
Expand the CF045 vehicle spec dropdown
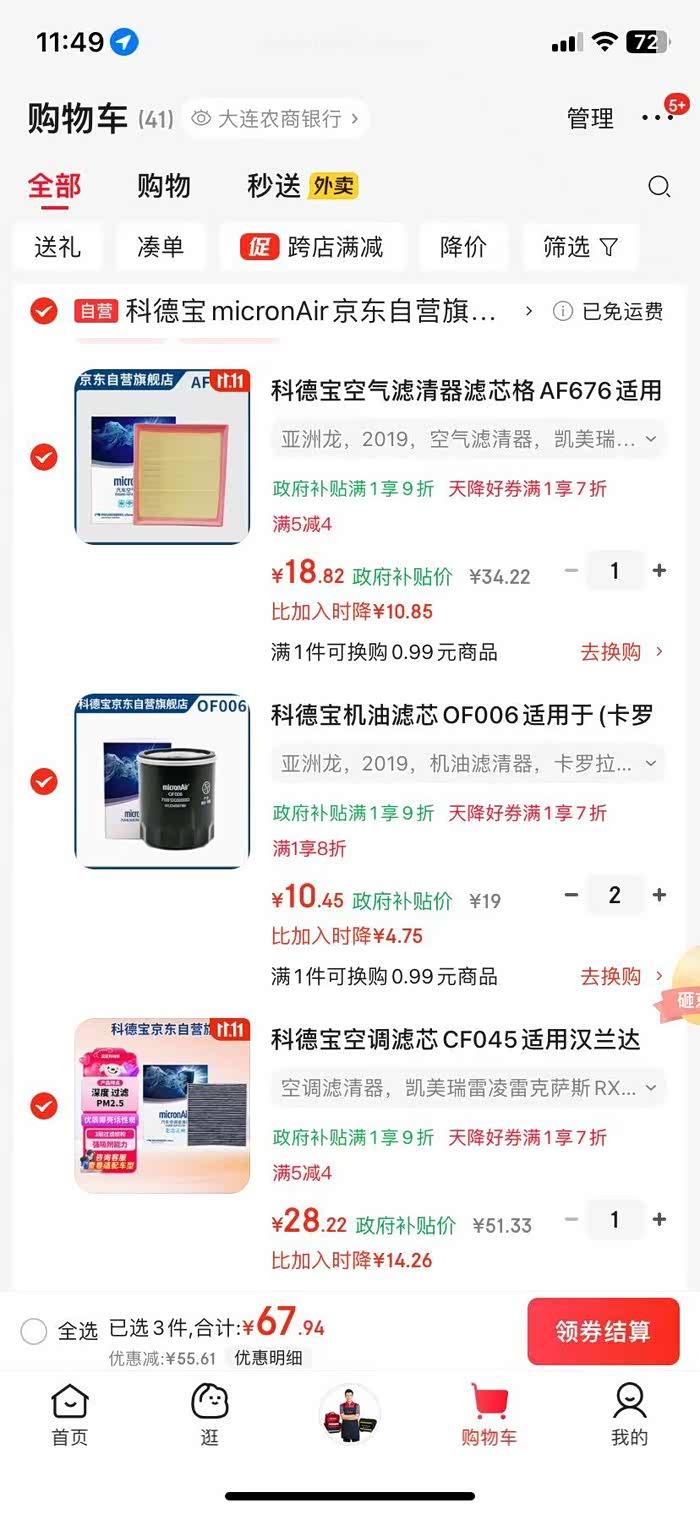click(x=651, y=1087)
